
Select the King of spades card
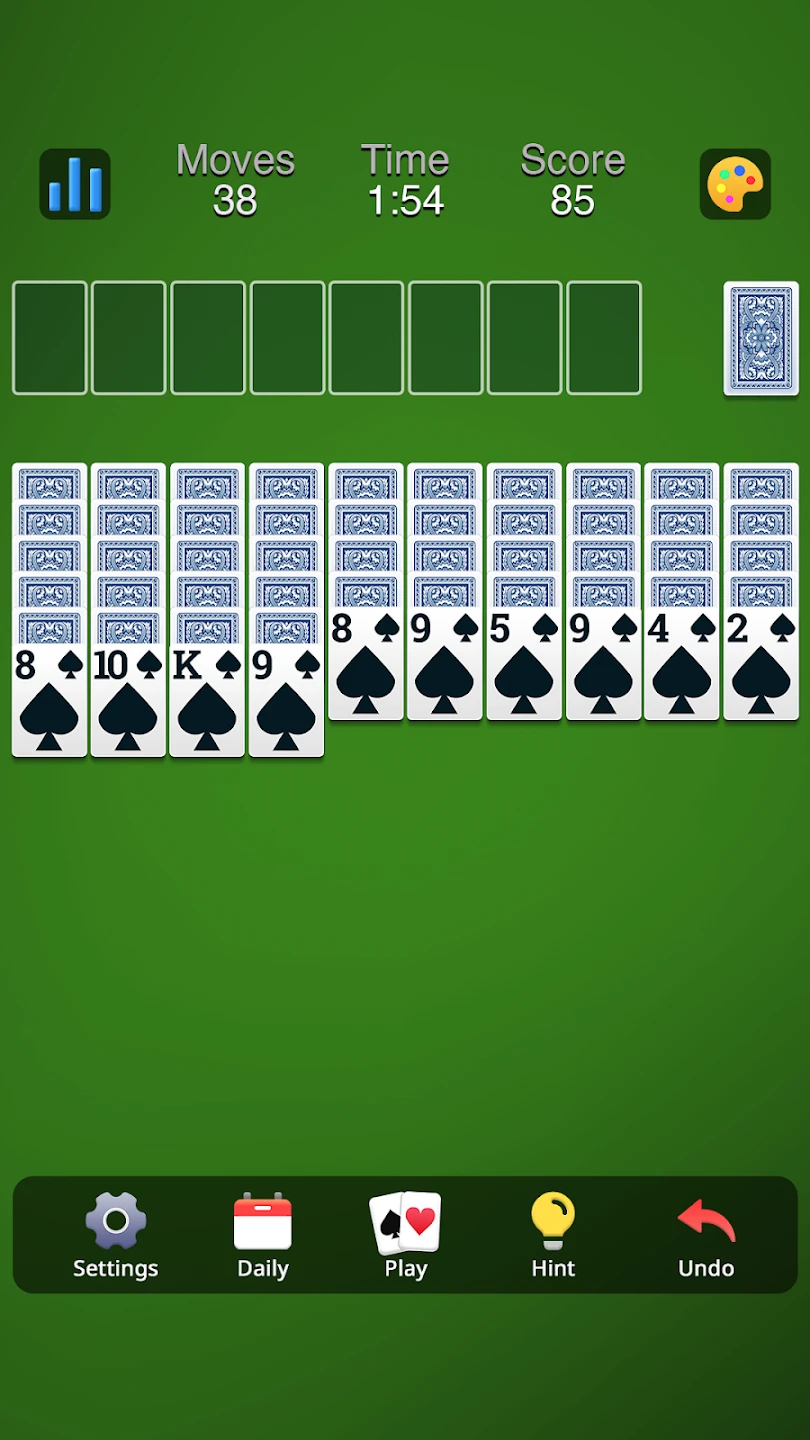(x=207, y=701)
